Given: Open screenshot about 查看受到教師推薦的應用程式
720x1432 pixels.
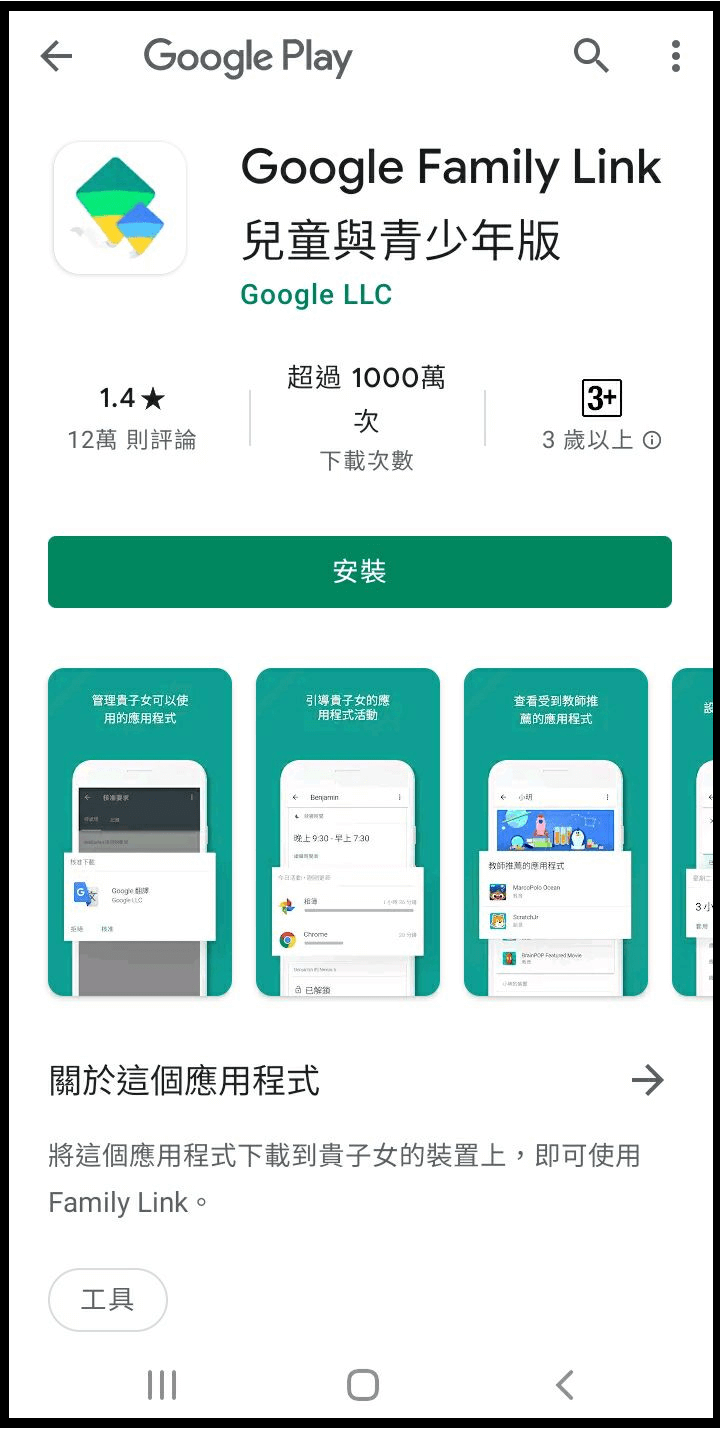Looking at the screenshot, I should tap(556, 832).
